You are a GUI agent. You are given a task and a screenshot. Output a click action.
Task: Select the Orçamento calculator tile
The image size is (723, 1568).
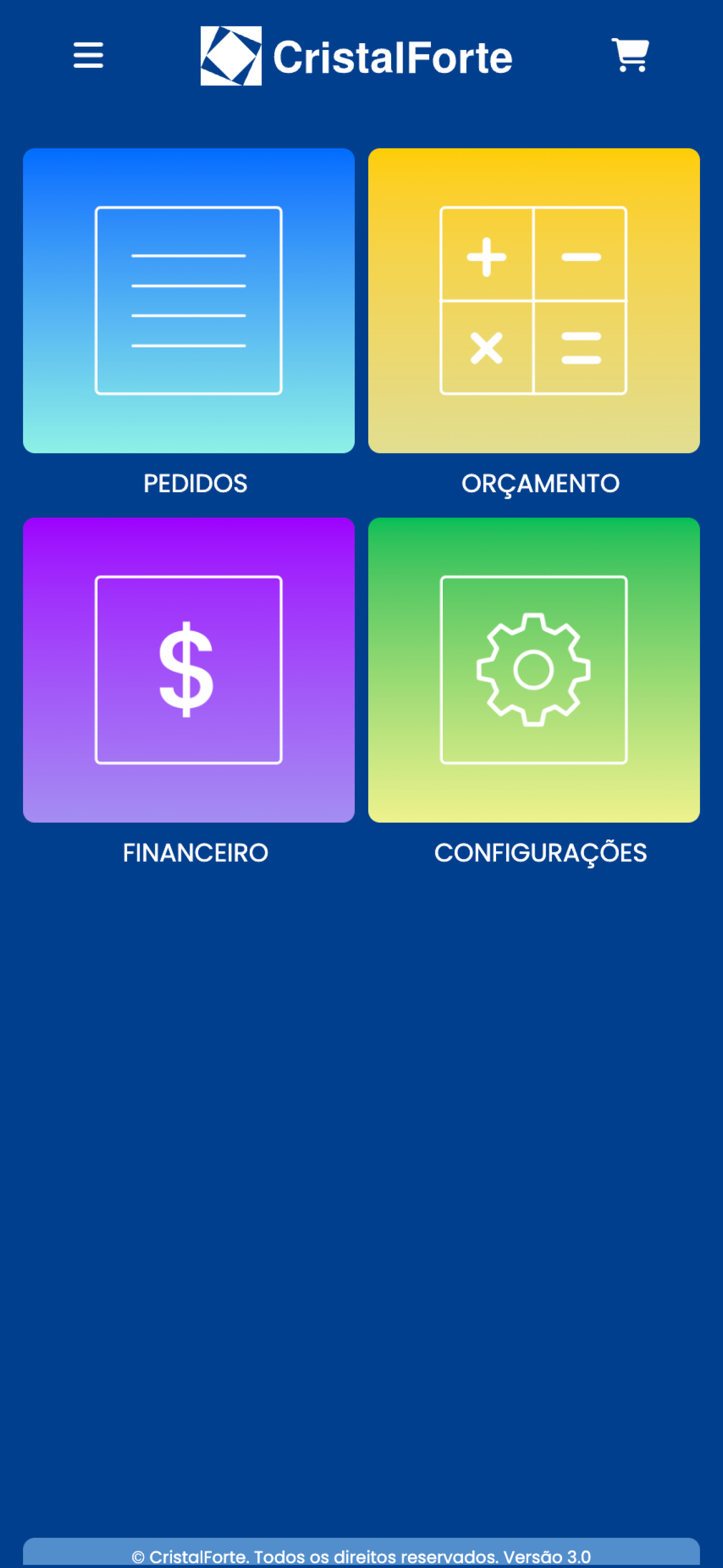click(534, 301)
